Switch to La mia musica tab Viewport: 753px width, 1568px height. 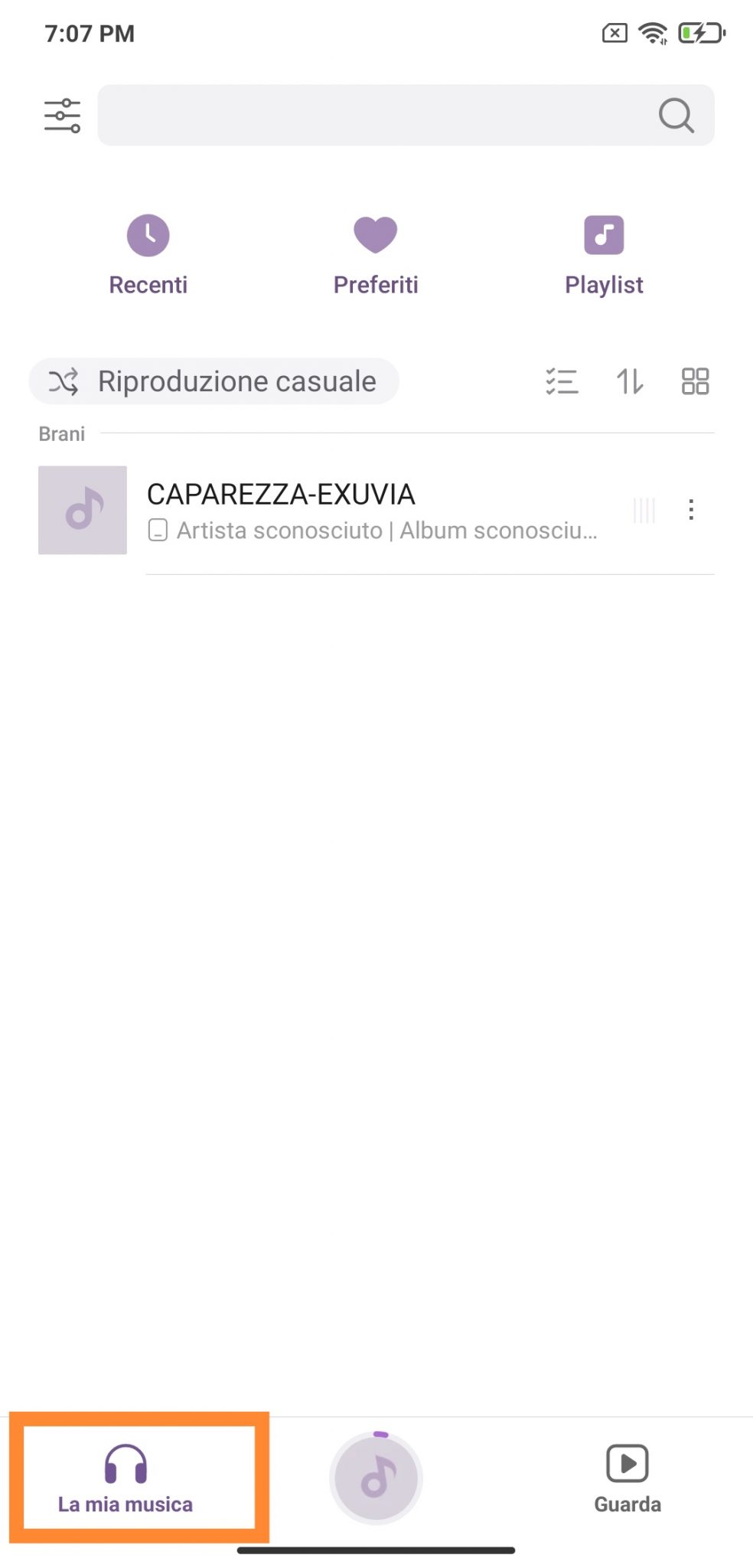125,1478
